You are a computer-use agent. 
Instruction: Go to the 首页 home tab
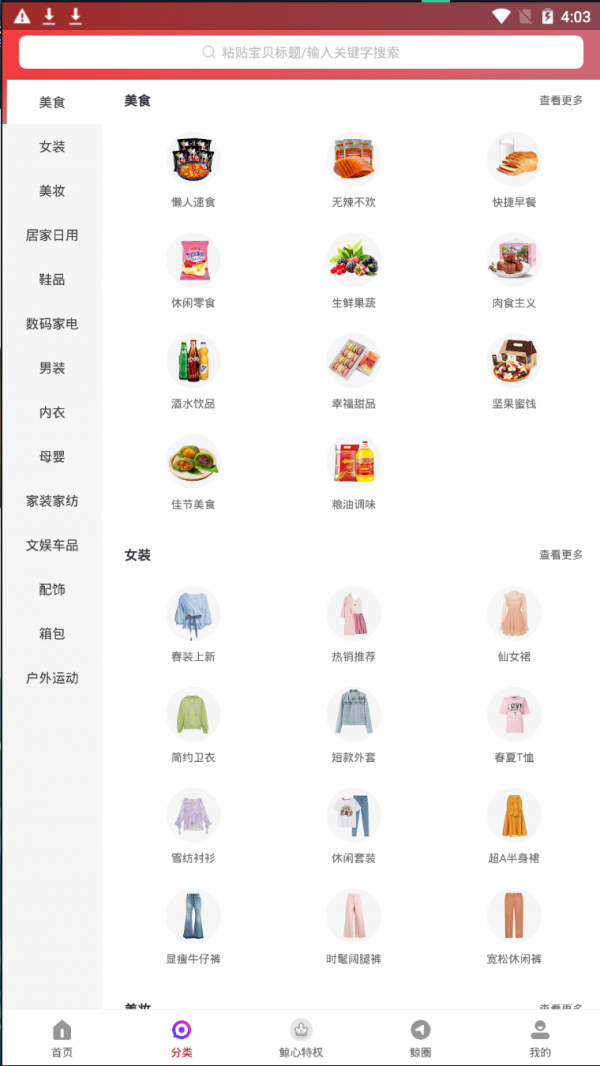(x=62, y=1038)
